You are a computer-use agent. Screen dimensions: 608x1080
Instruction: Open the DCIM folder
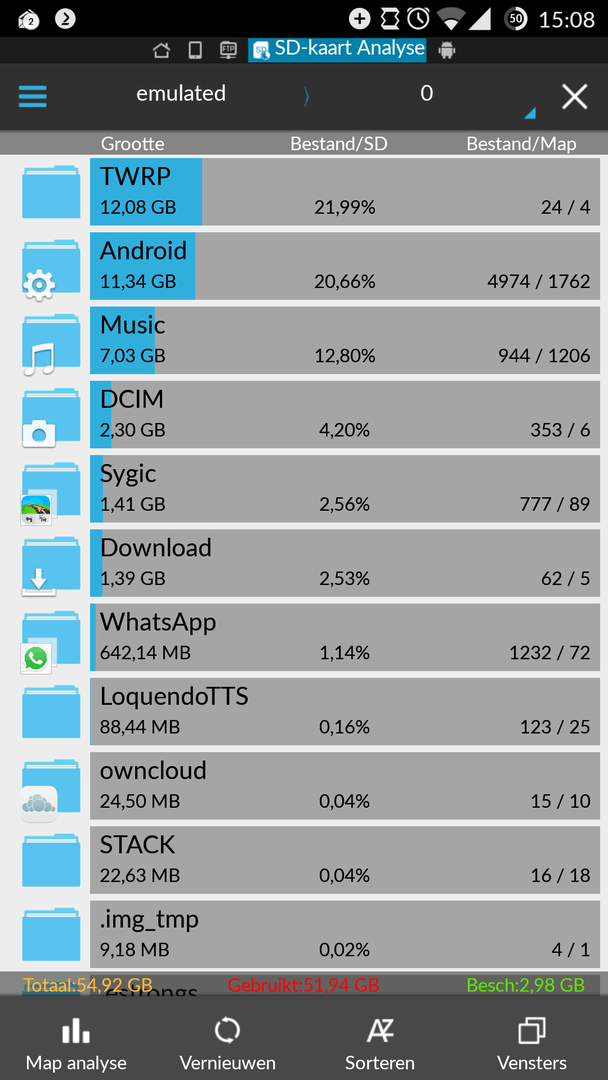[344, 414]
